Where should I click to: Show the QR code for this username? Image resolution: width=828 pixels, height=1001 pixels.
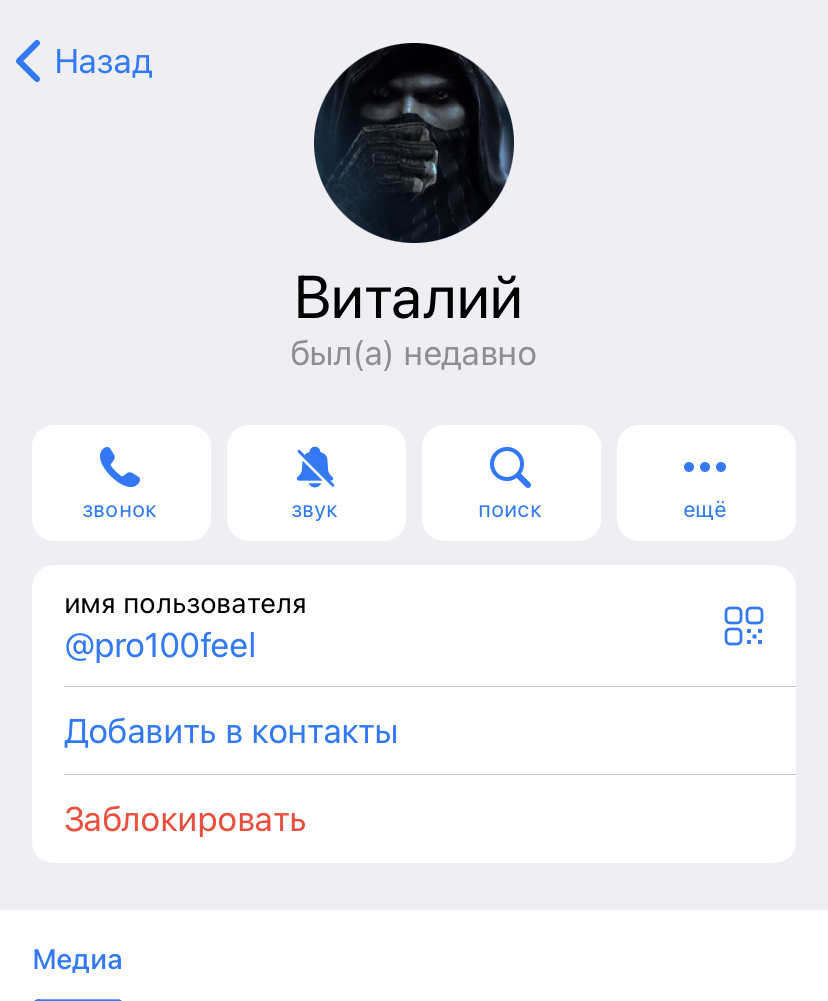coord(743,626)
